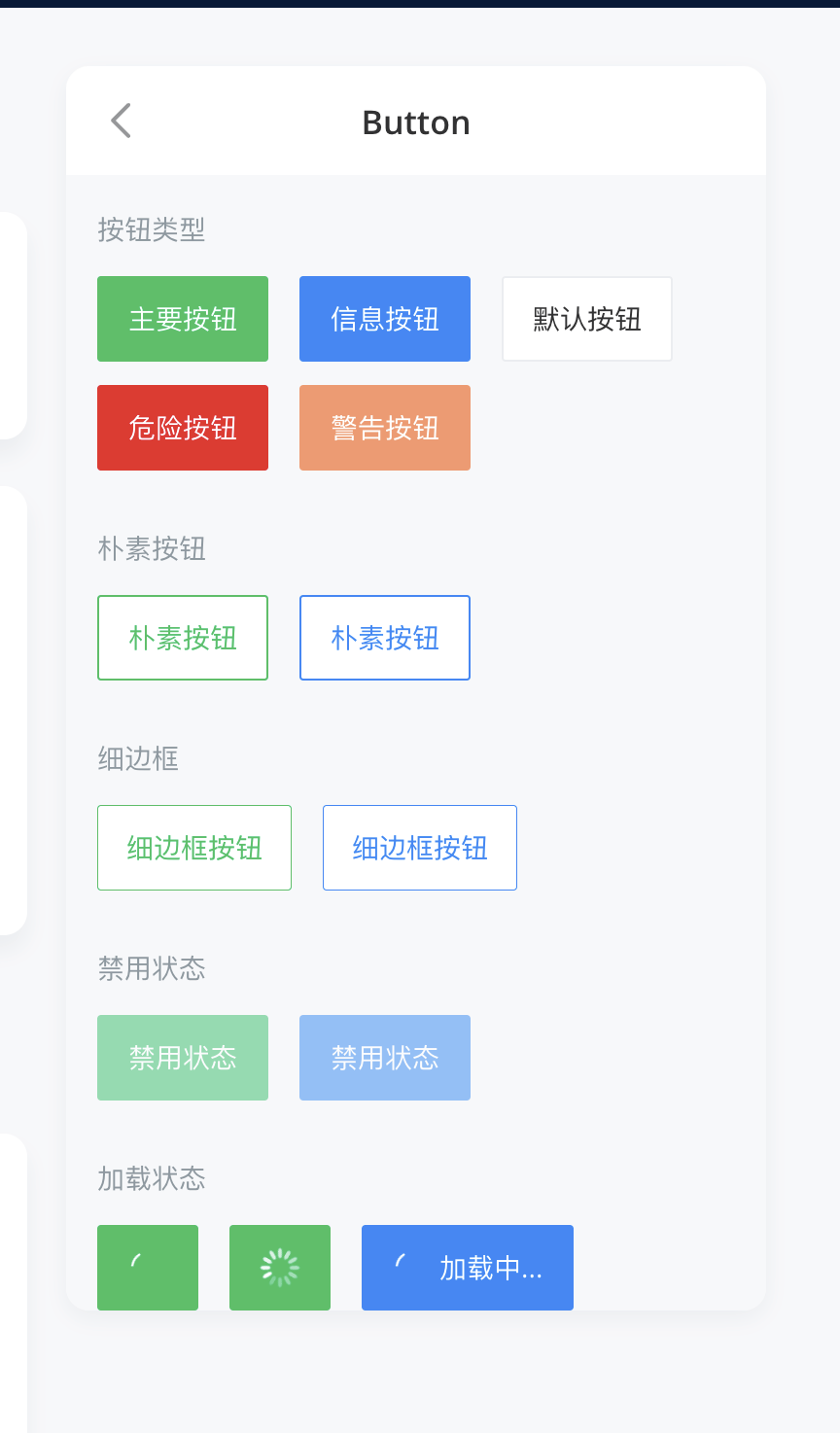The width and height of the screenshot is (840, 1433).
Task: Click the back chevron arrow
Action: tap(119, 121)
